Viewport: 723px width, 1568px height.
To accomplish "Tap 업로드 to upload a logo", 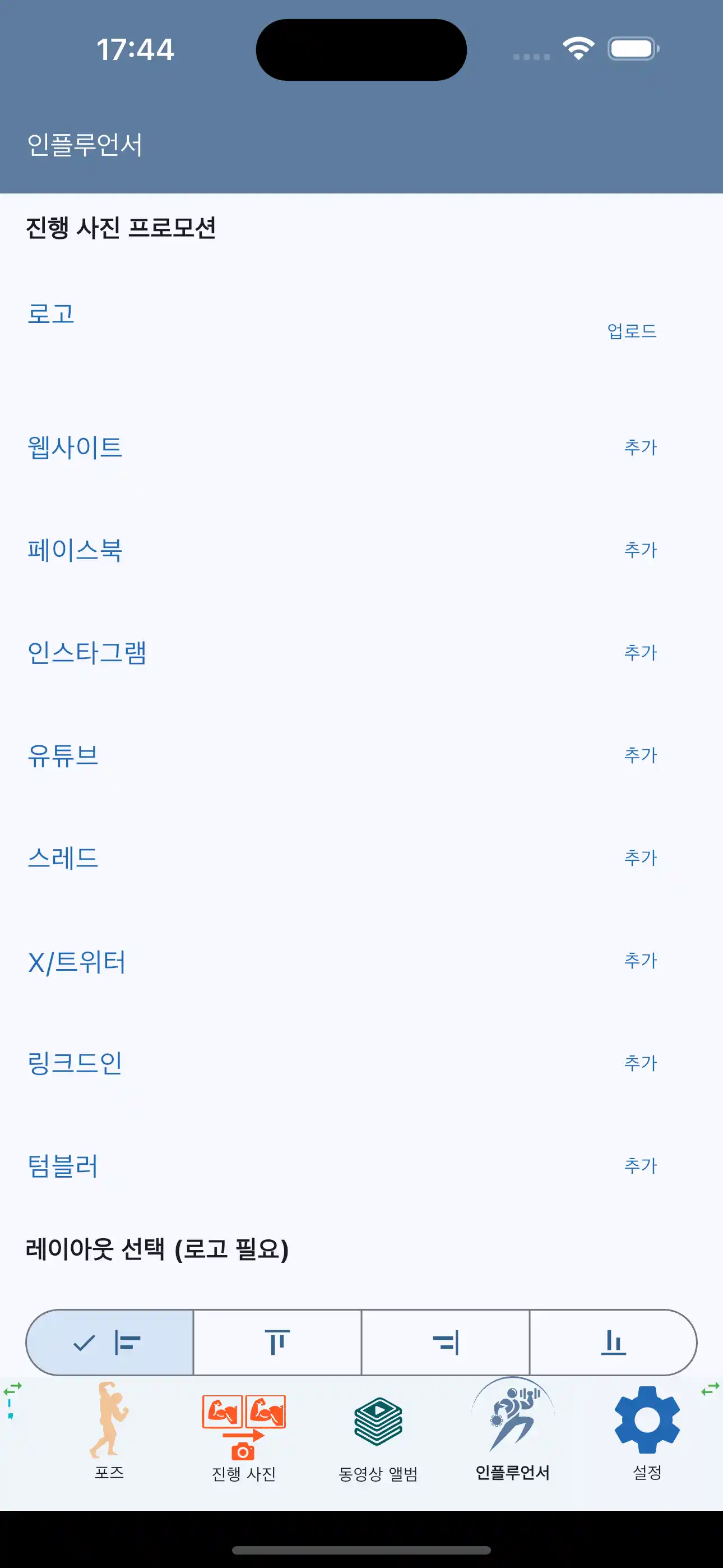I will tap(632, 330).
